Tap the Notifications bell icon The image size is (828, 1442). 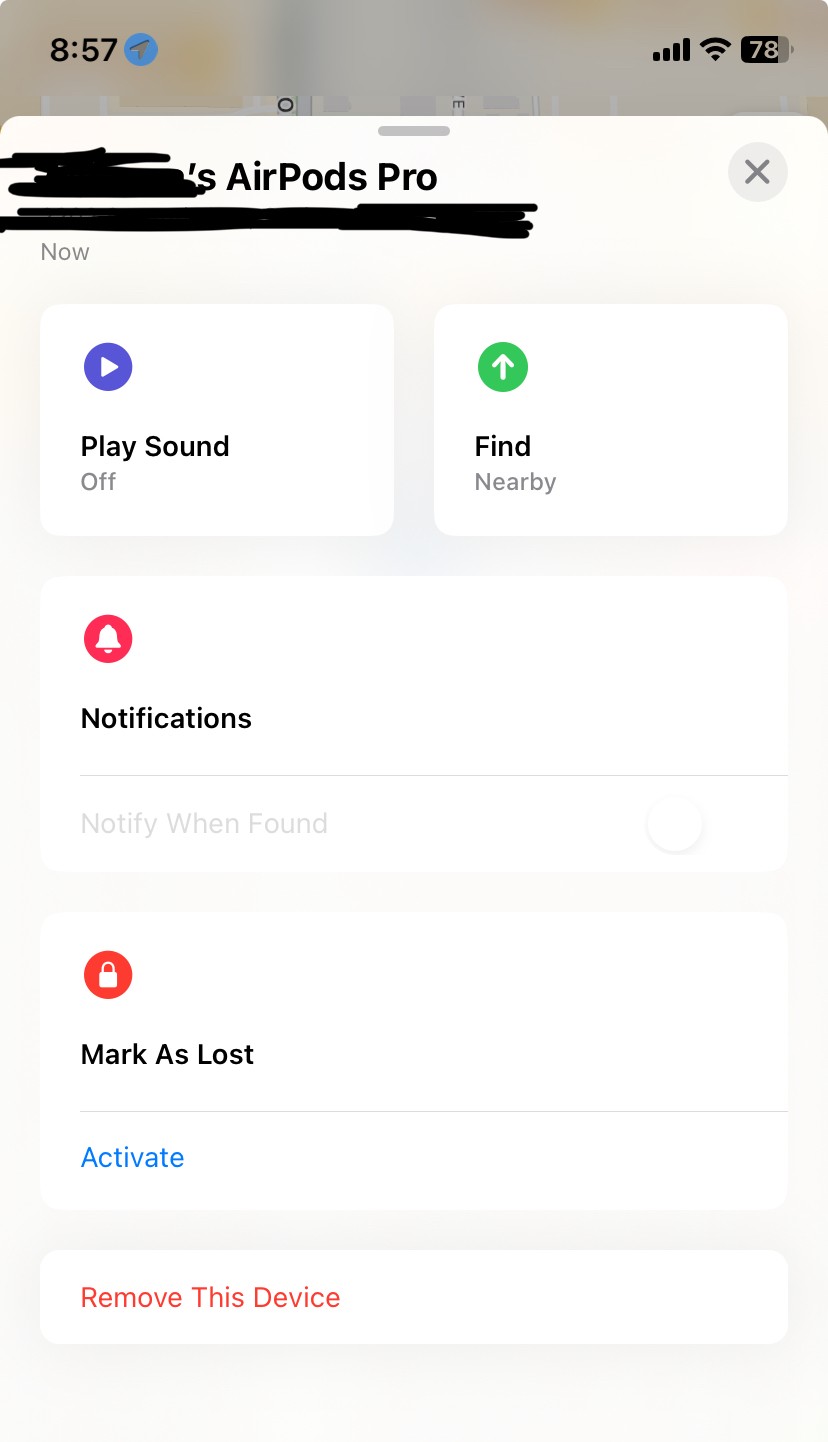click(108, 638)
